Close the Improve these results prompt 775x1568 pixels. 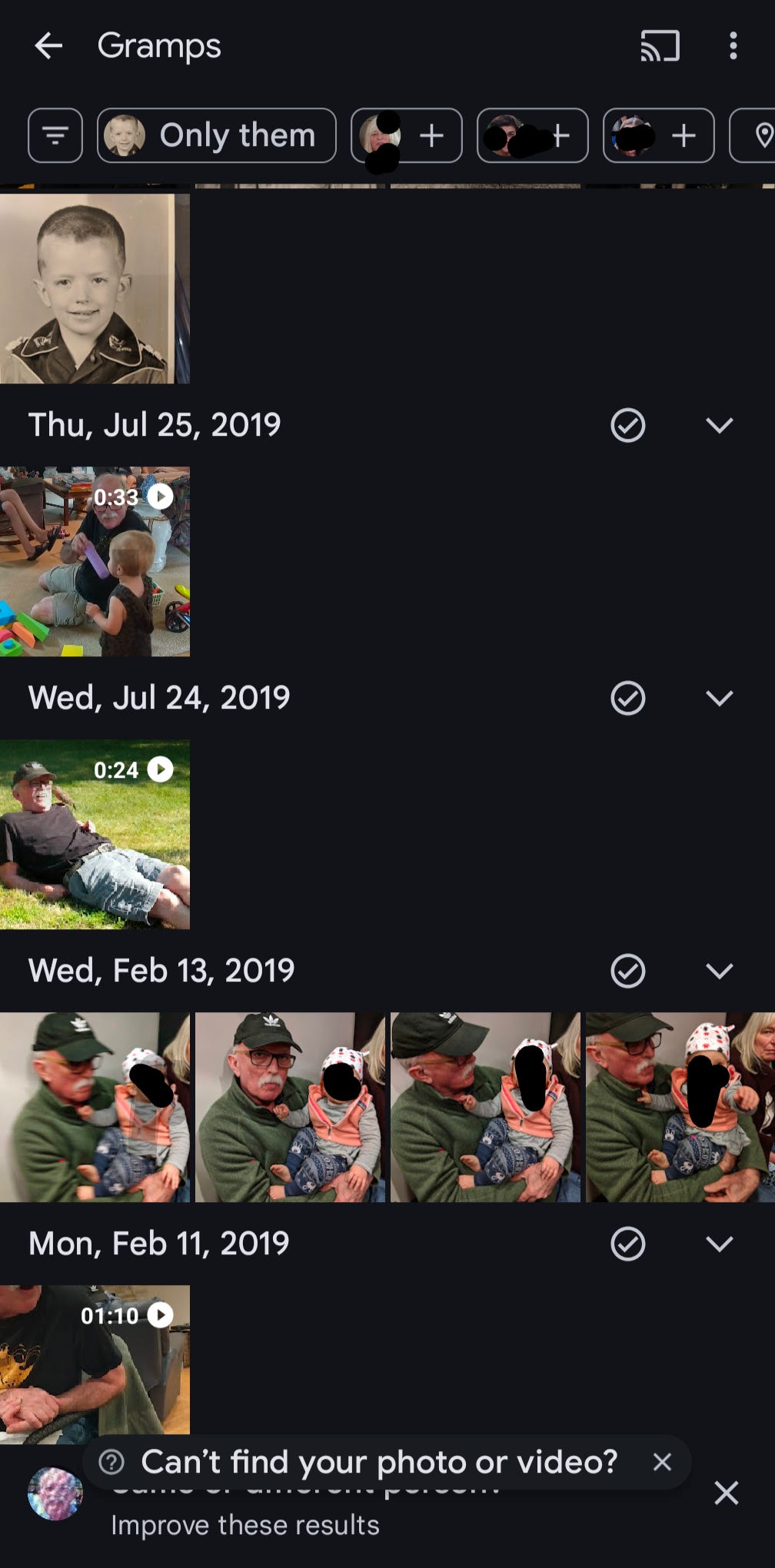pyautogui.click(x=726, y=1493)
